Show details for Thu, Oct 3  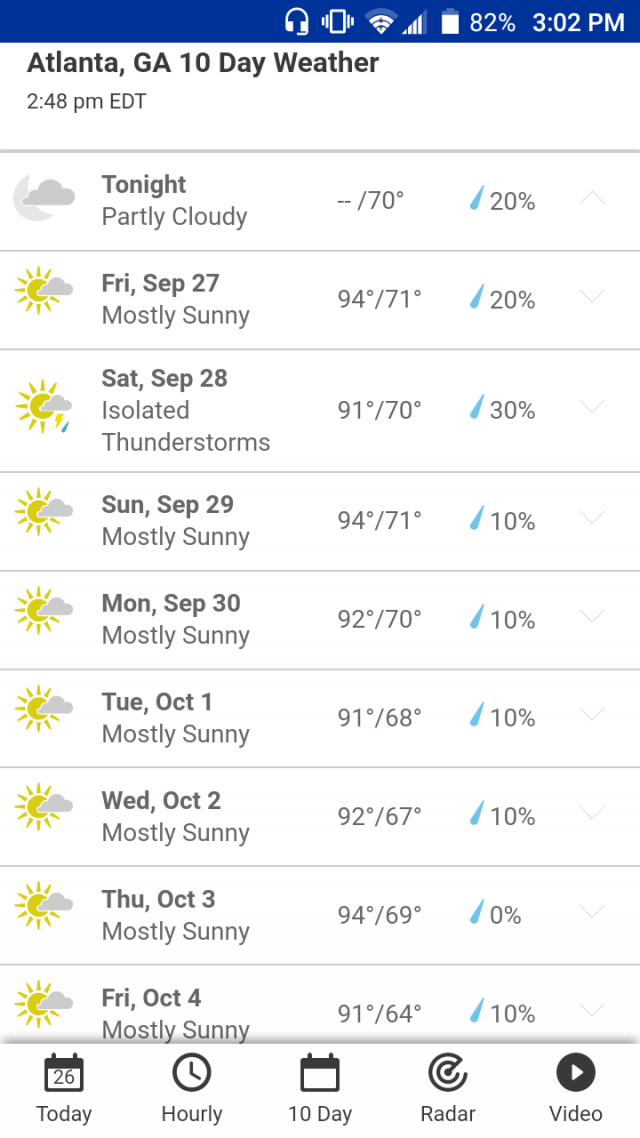pyautogui.click(x=593, y=912)
